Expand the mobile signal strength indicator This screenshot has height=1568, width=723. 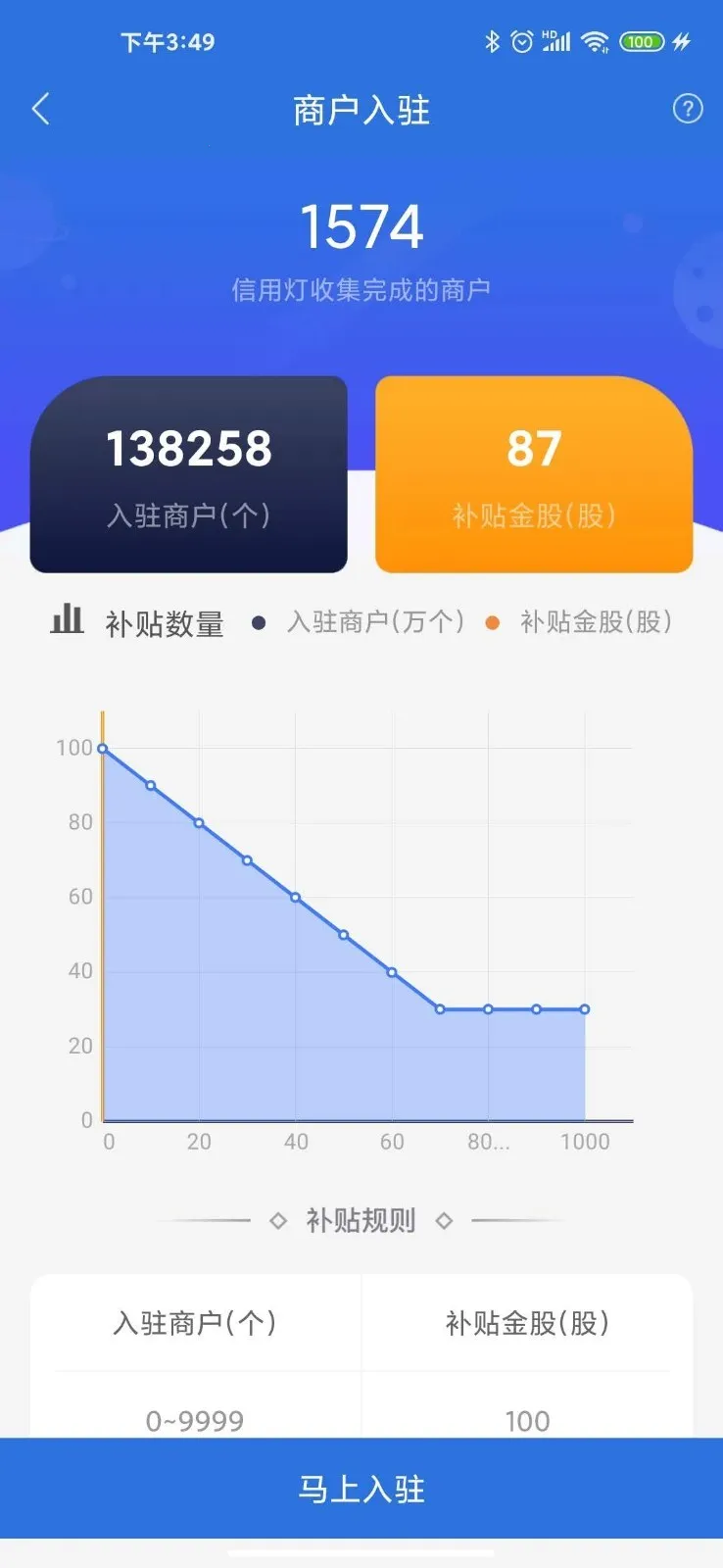coord(556,41)
